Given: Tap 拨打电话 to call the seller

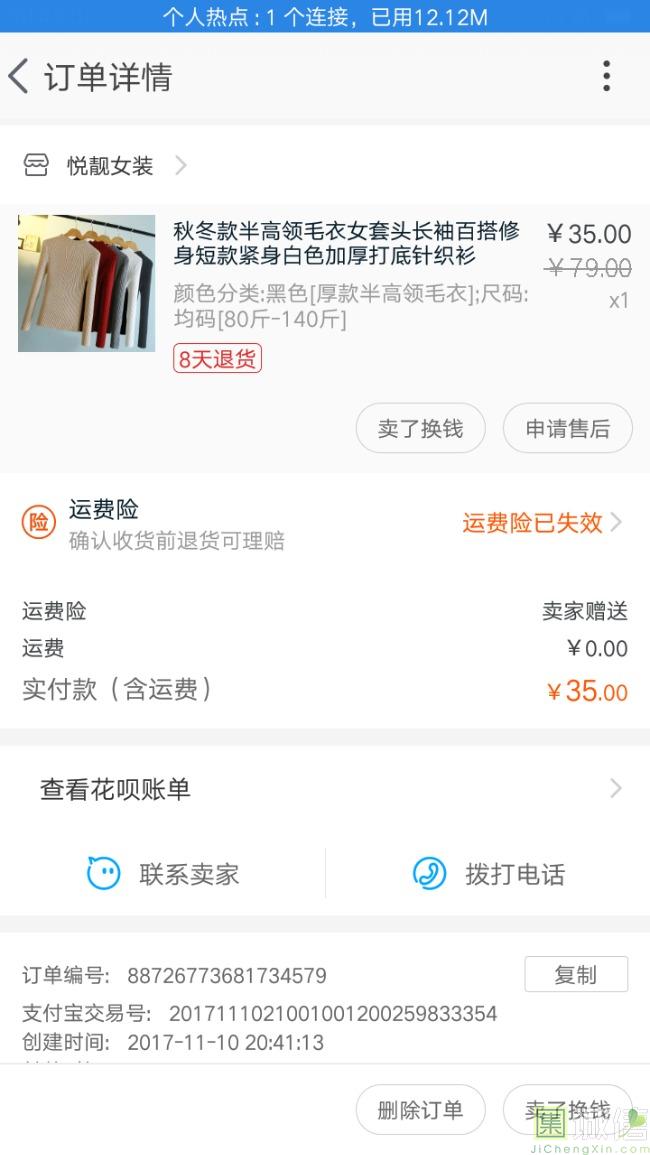Looking at the screenshot, I should click(x=489, y=874).
